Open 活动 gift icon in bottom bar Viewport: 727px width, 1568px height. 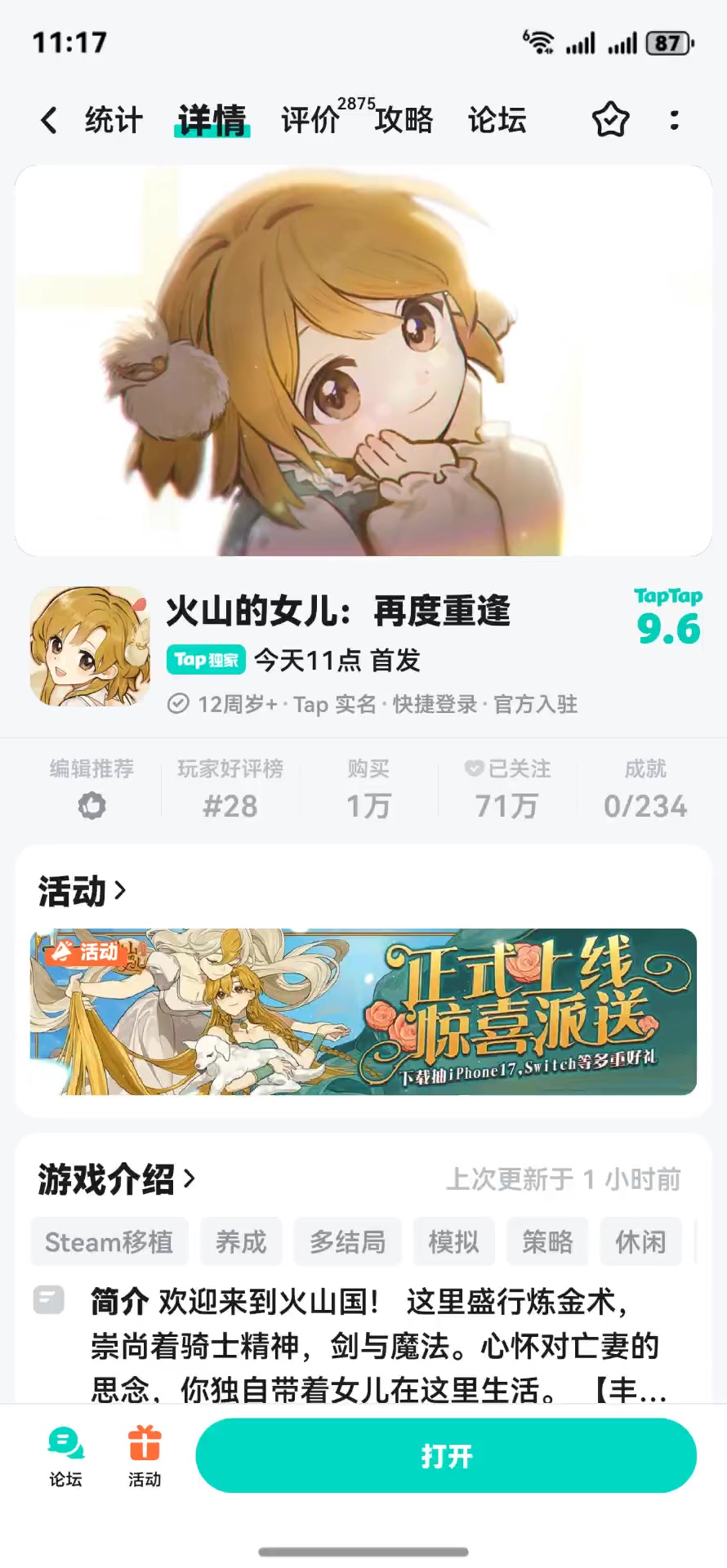coord(145,1456)
